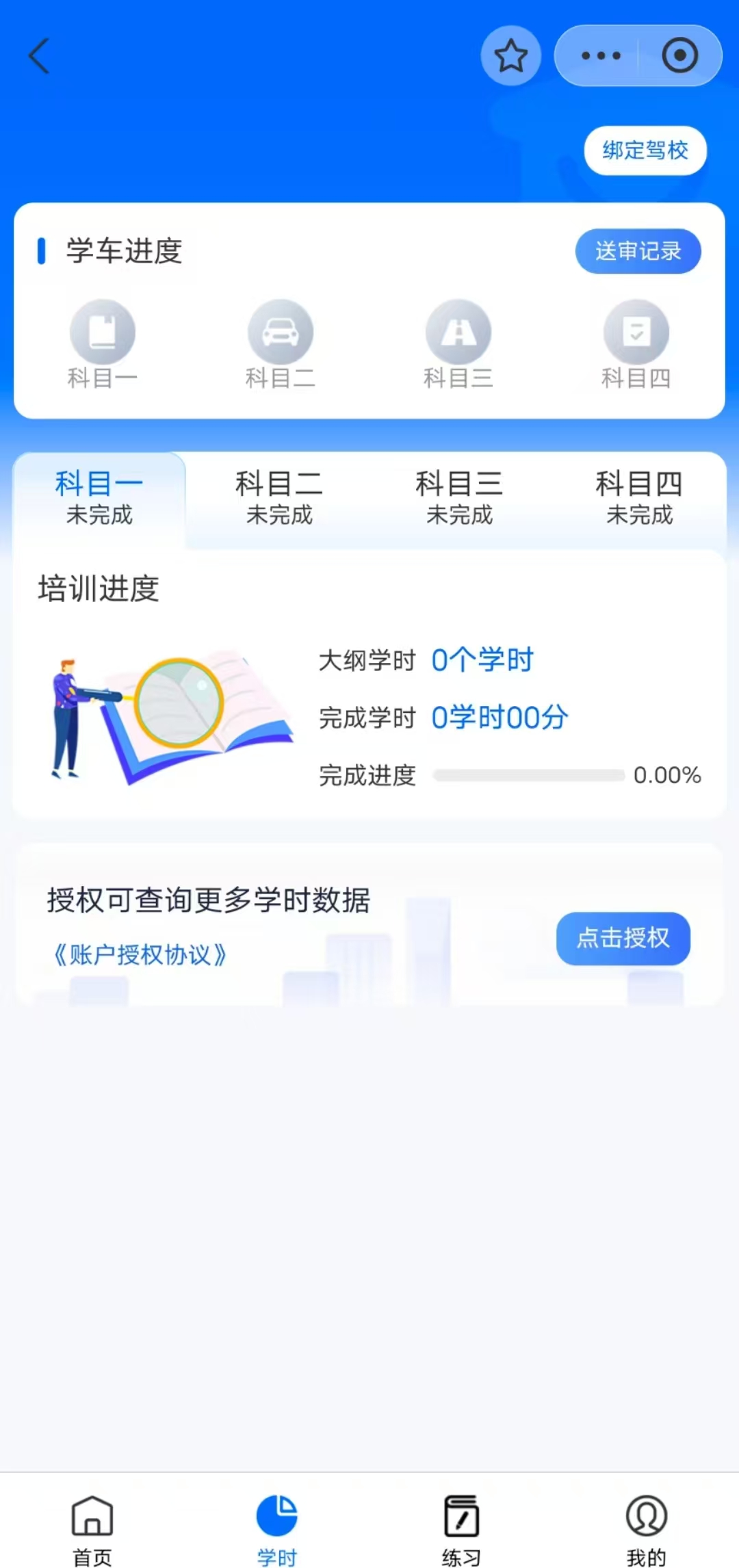Switch to the 练习 practice tab
Image resolution: width=739 pixels, height=1568 pixels.
[462, 1530]
